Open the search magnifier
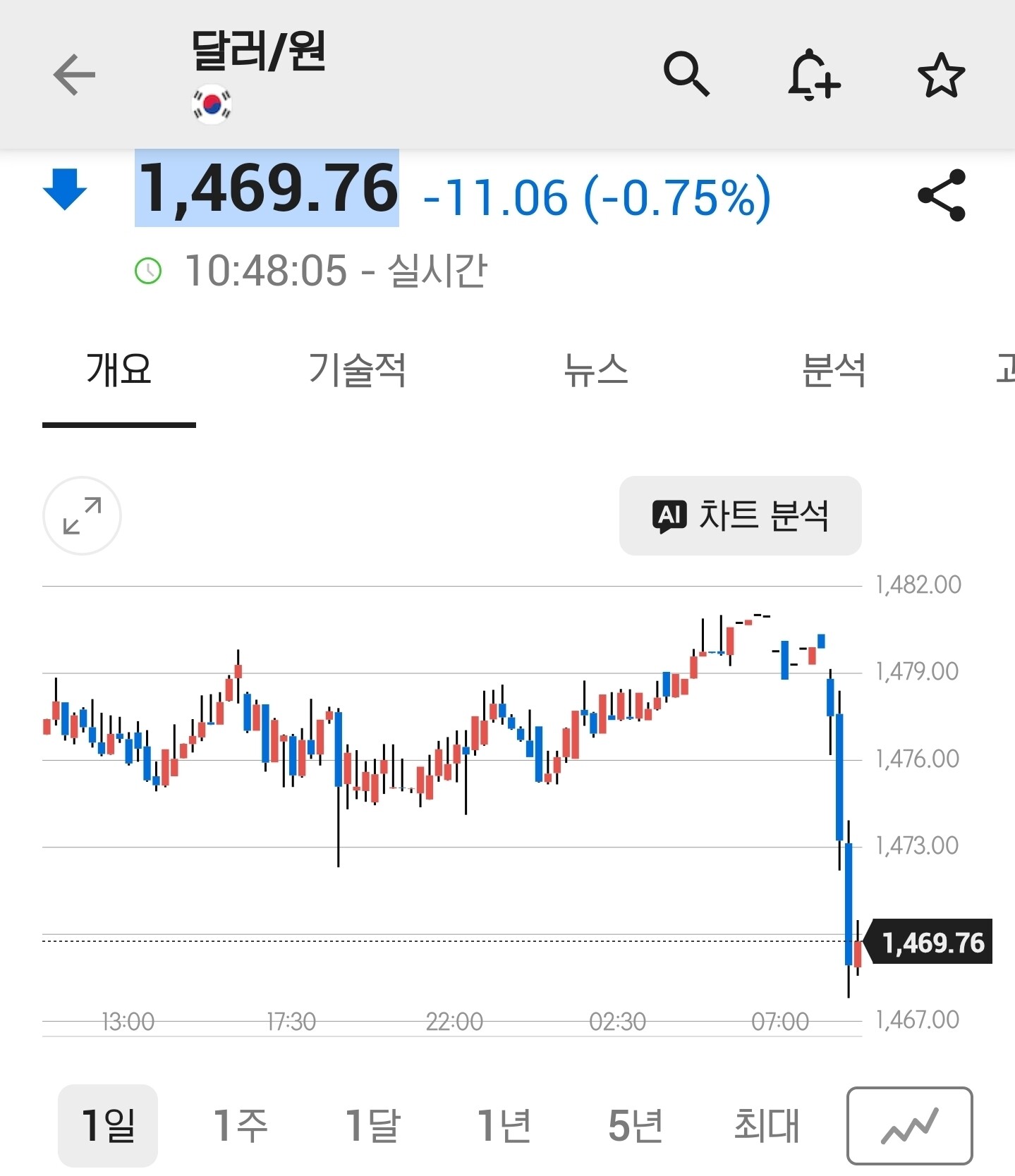Screen dimensions: 1015x1176 point(686,73)
